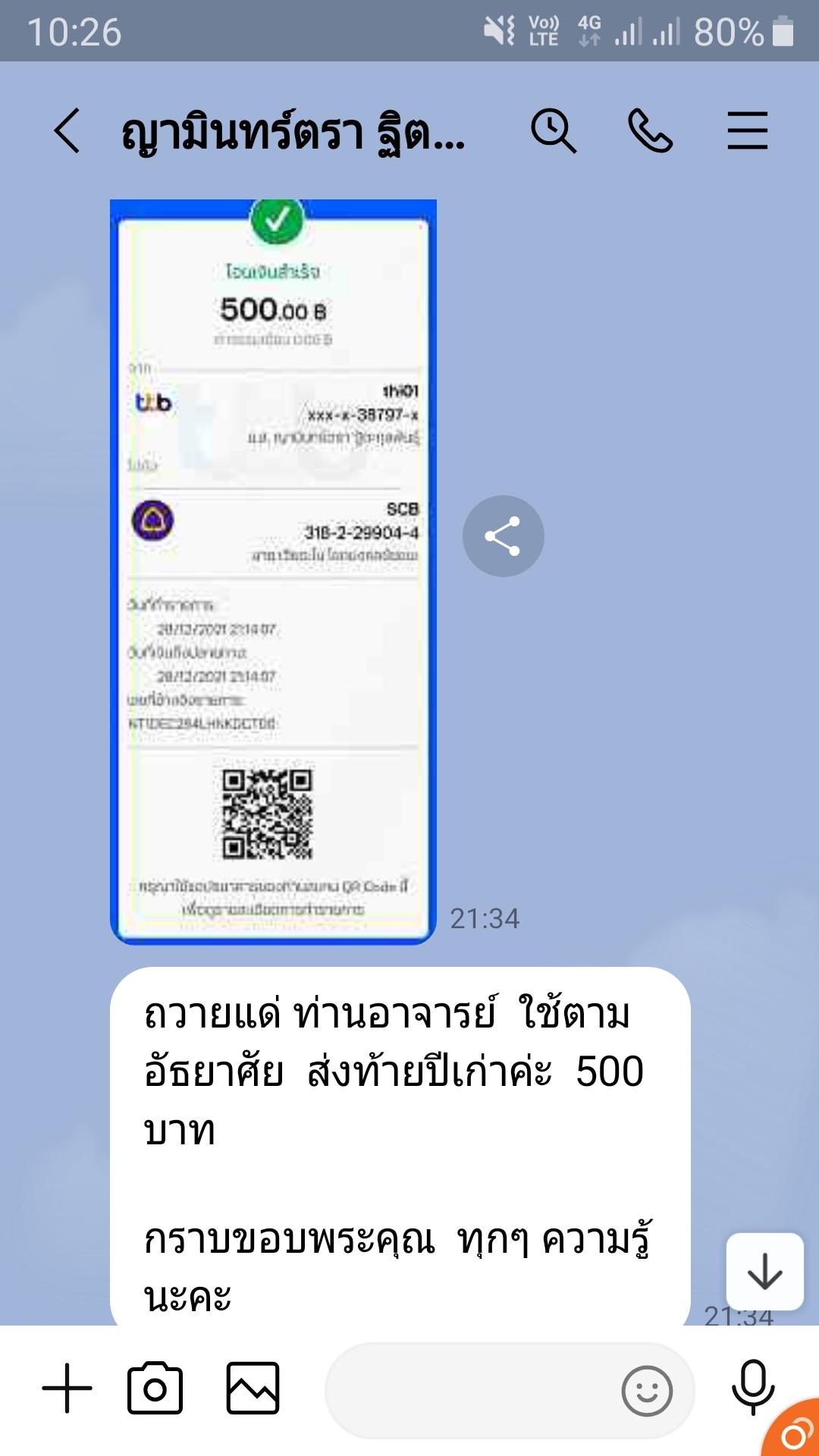The height and width of the screenshot is (1456, 819).
Task: Share the transfer slip image
Action: (503, 536)
